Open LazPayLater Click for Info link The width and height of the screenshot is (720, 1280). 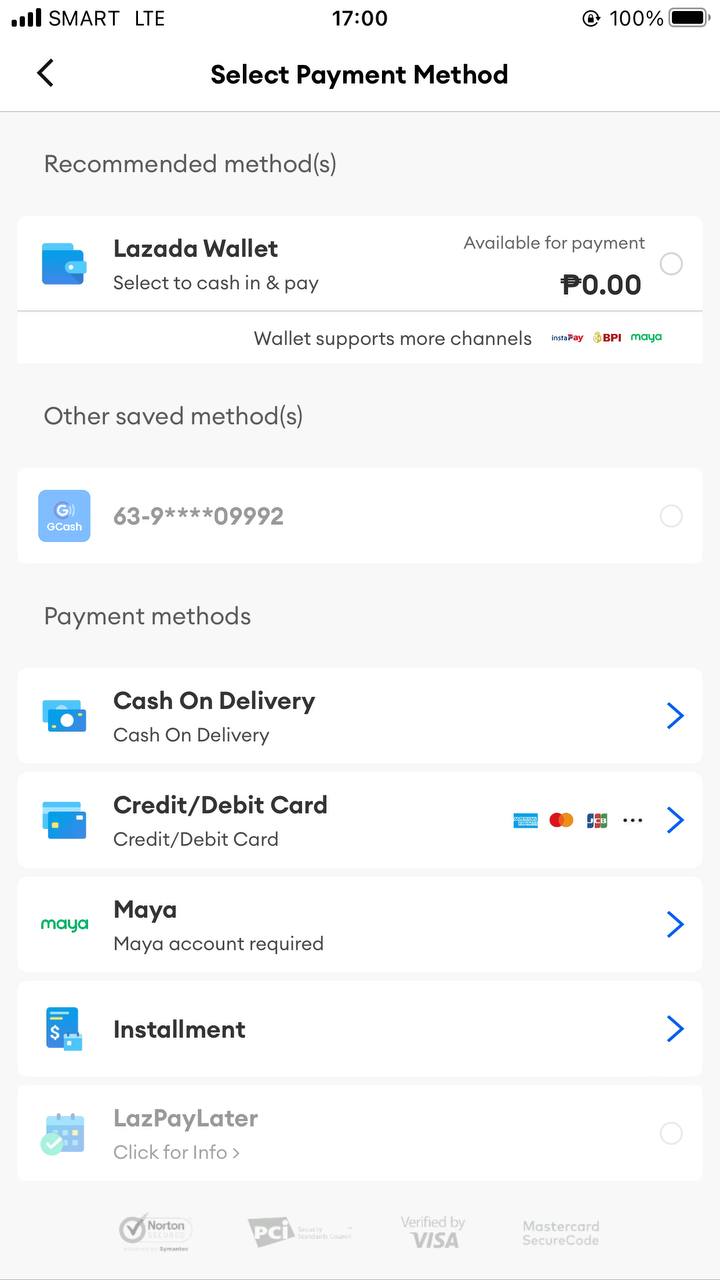[176, 1152]
